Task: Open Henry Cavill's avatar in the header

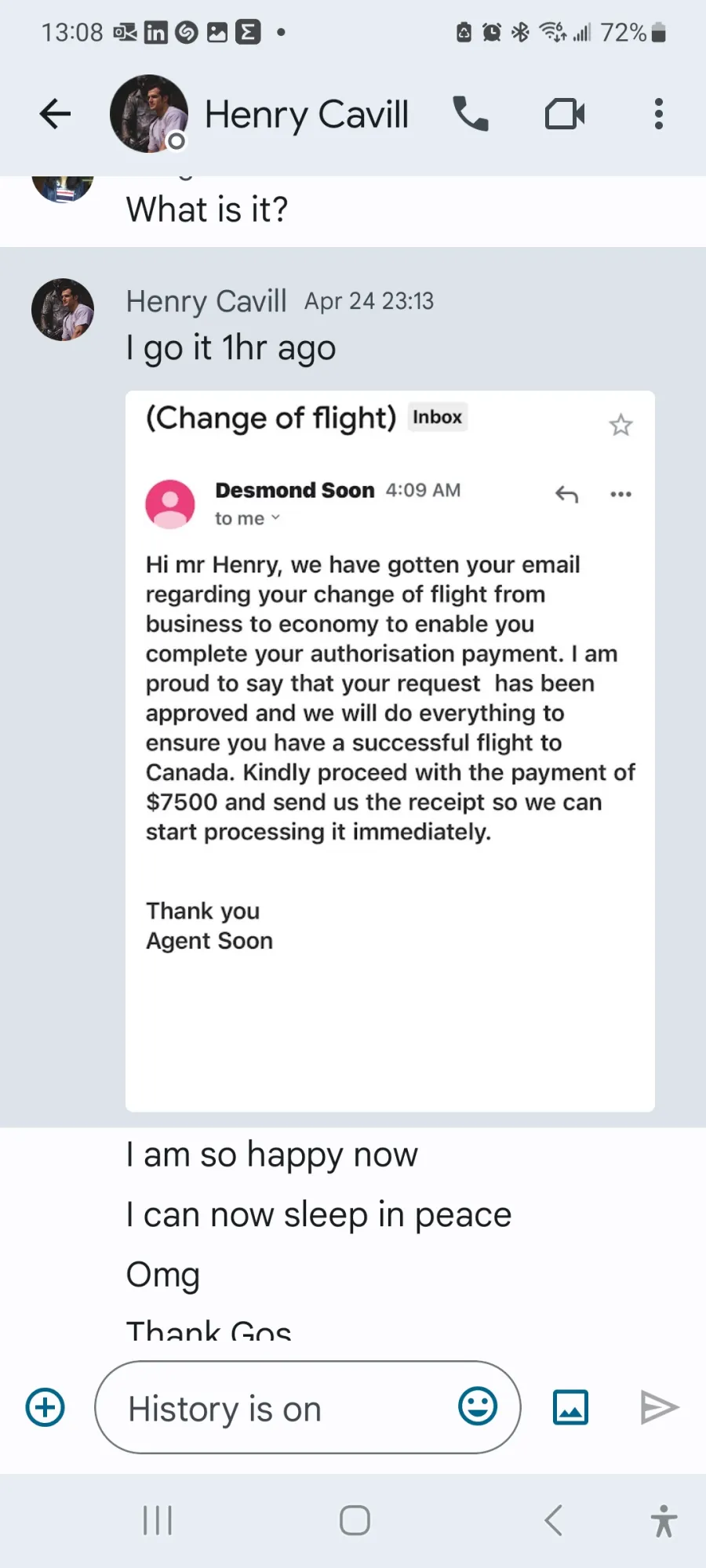Action: [149, 114]
